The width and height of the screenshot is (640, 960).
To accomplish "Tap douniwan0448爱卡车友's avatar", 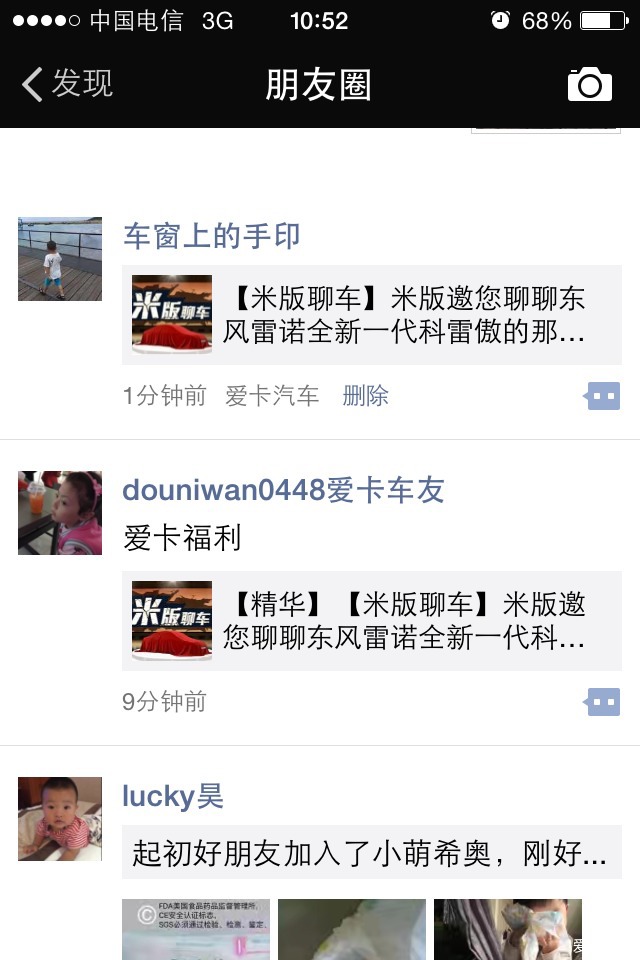I will pyautogui.click(x=60, y=513).
